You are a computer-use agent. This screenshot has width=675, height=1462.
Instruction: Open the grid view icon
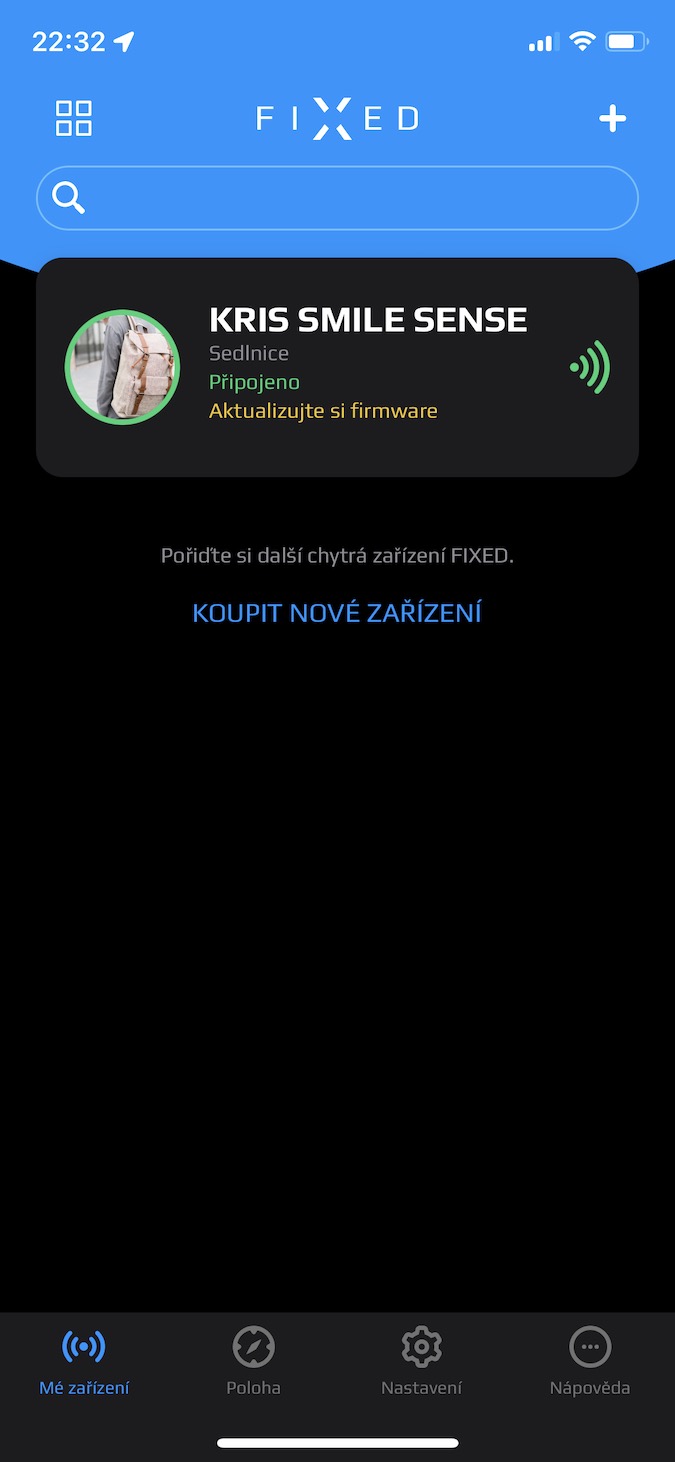(x=73, y=118)
